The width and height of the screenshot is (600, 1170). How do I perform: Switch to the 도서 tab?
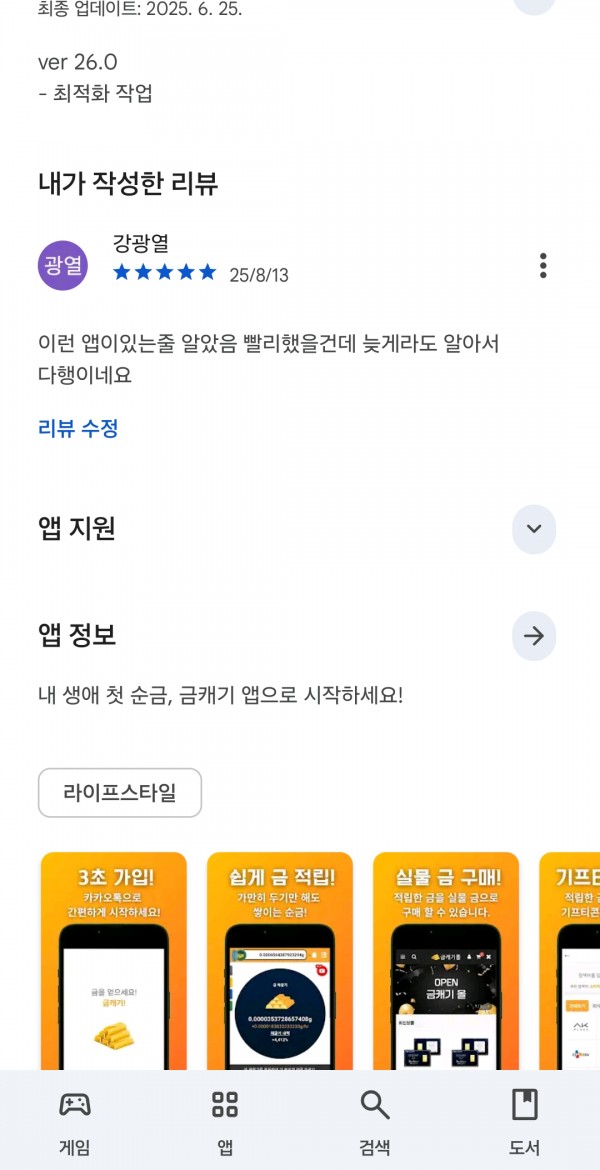point(525,1121)
